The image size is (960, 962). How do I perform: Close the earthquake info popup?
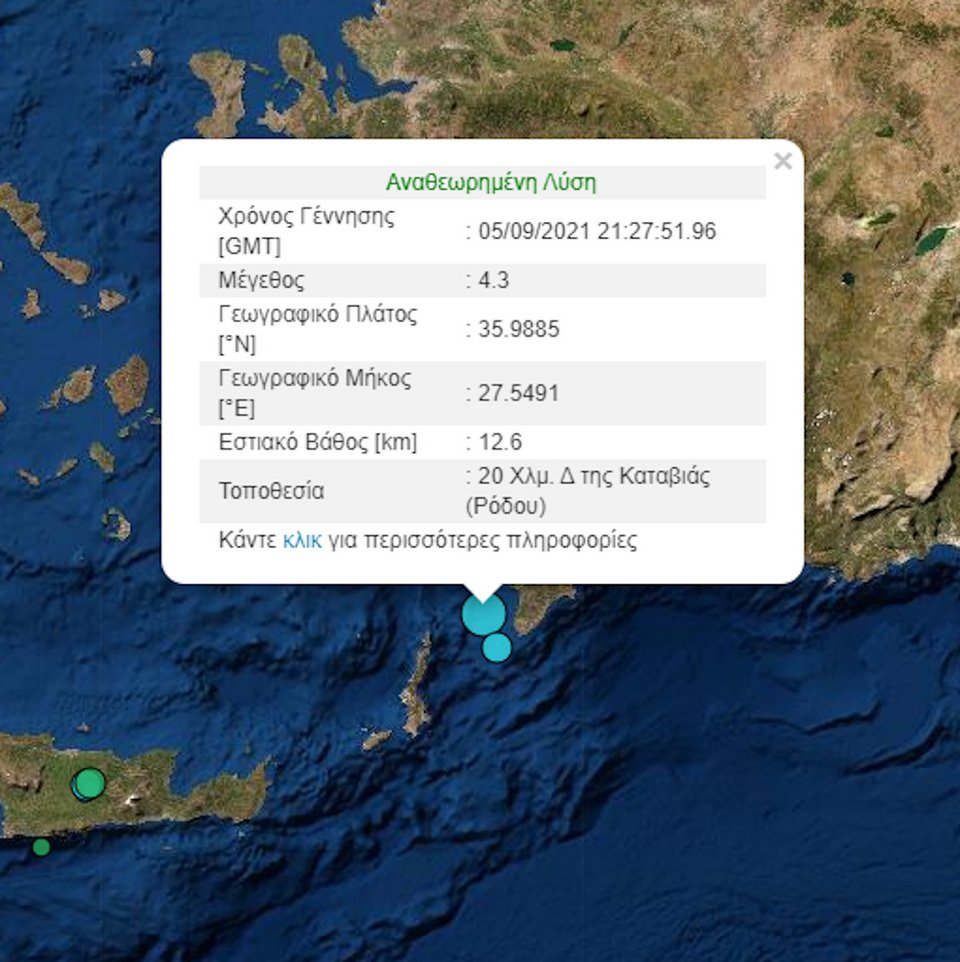coord(782,161)
